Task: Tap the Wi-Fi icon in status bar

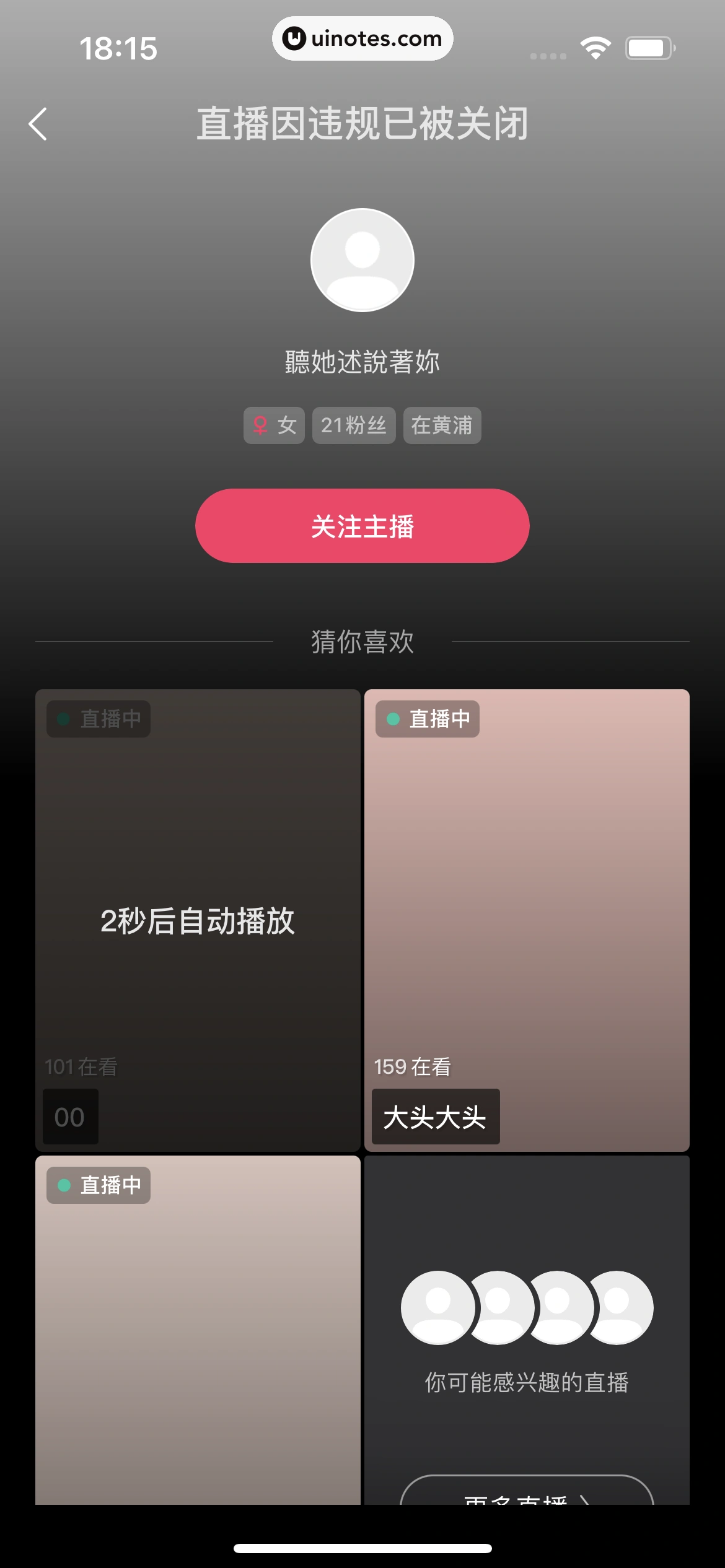Action: (596, 46)
